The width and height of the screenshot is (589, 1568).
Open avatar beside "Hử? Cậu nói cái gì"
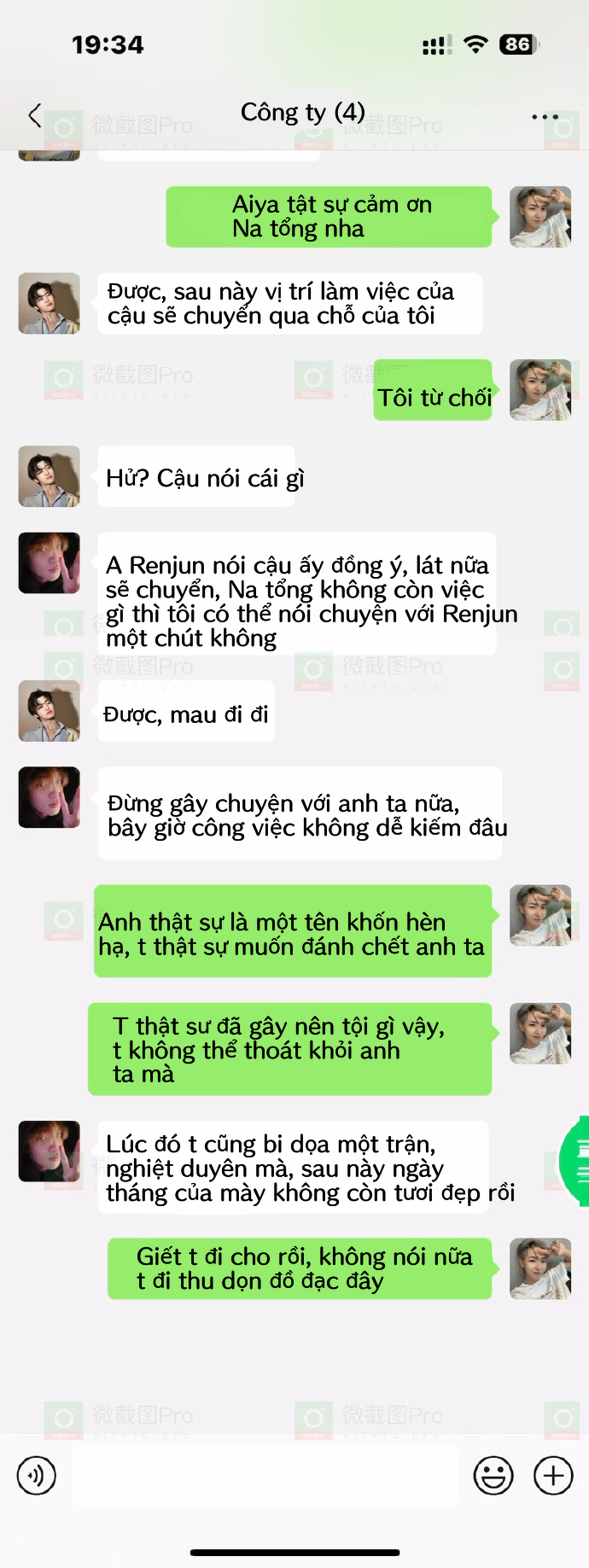tap(50, 476)
